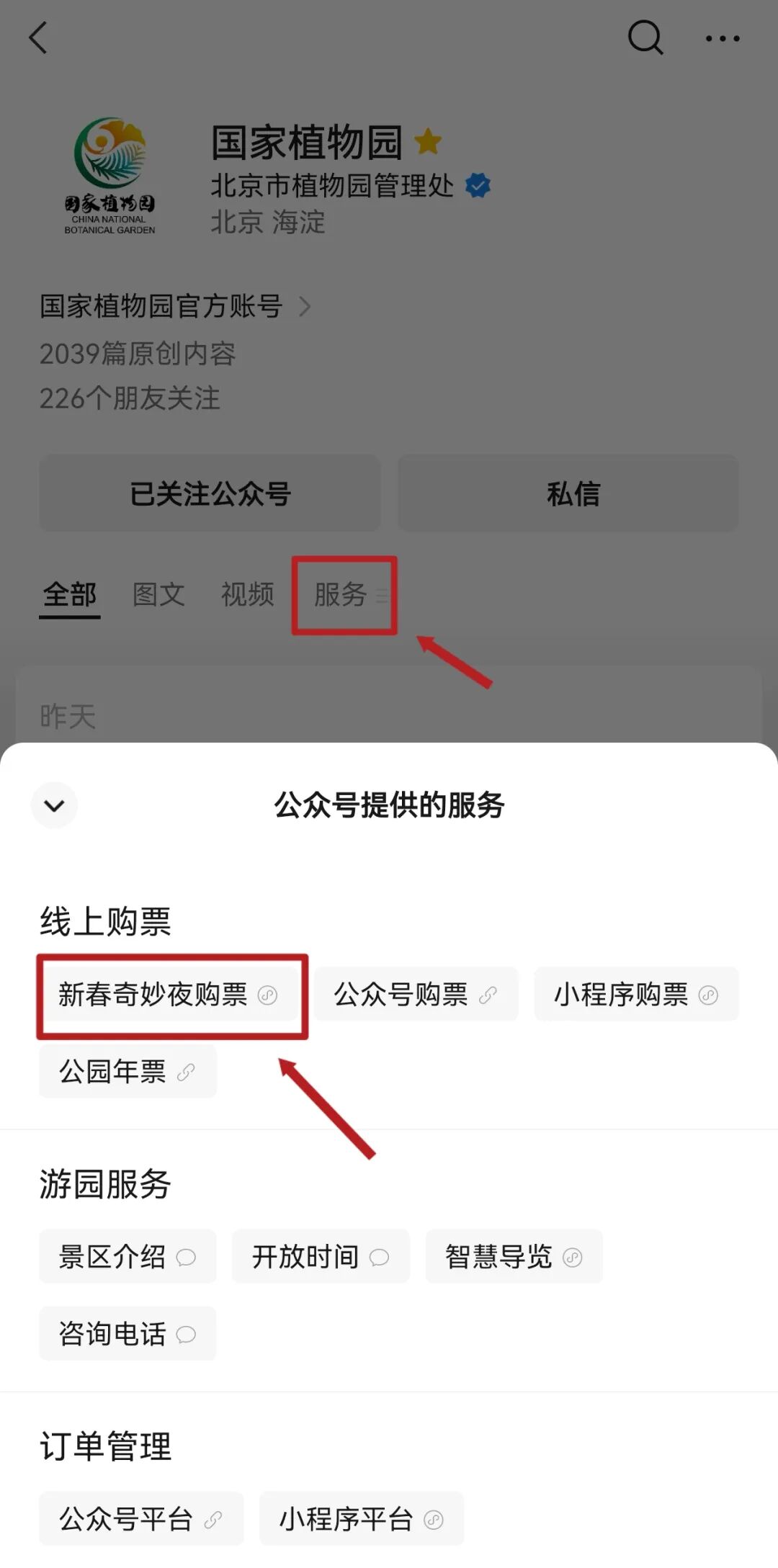Collapse the services sheet with the down chevron
Image resolution: width=778 pixels, height=1568 pixels.
[54, 805]
